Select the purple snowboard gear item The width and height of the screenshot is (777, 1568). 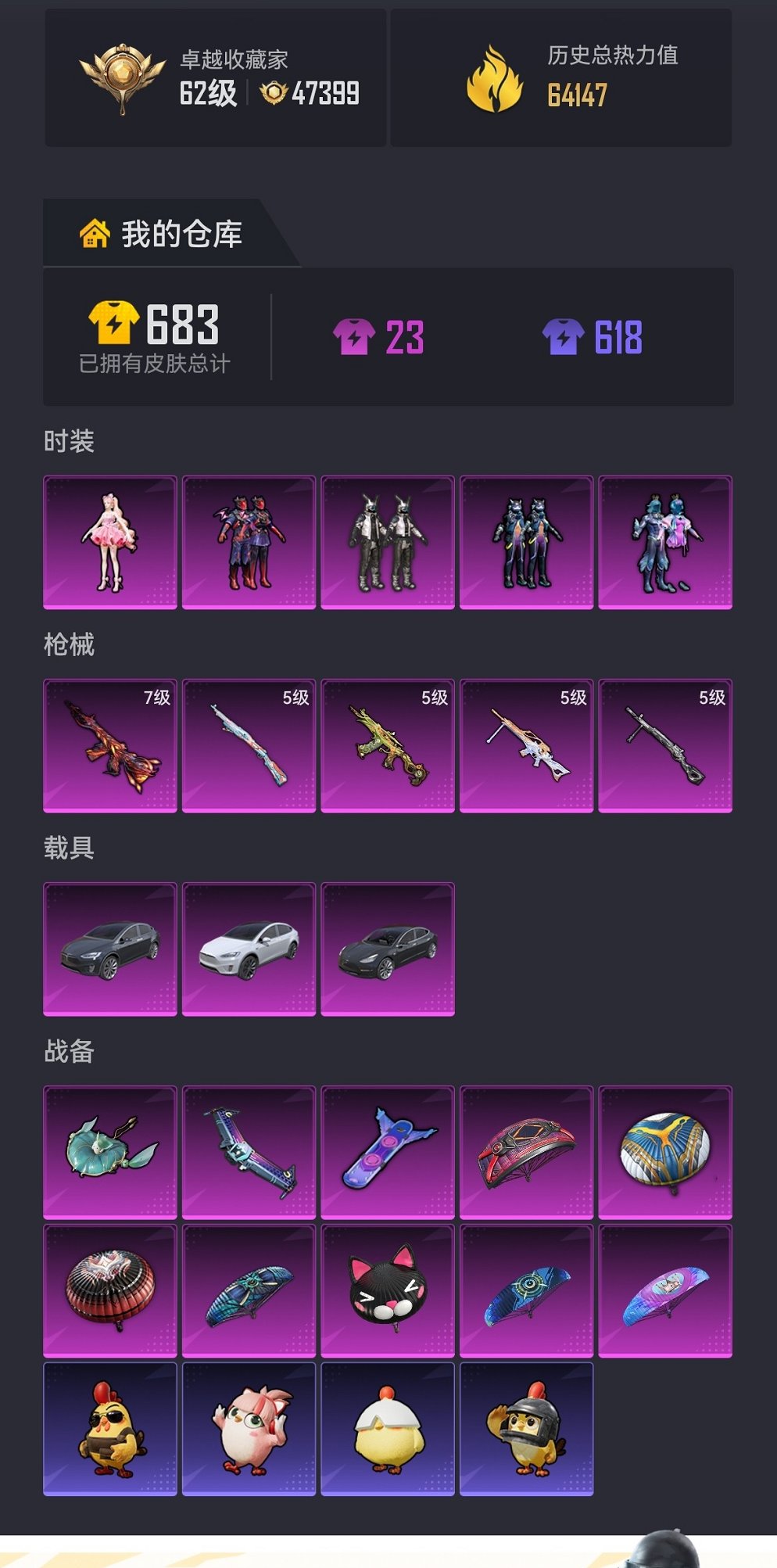387,1152
